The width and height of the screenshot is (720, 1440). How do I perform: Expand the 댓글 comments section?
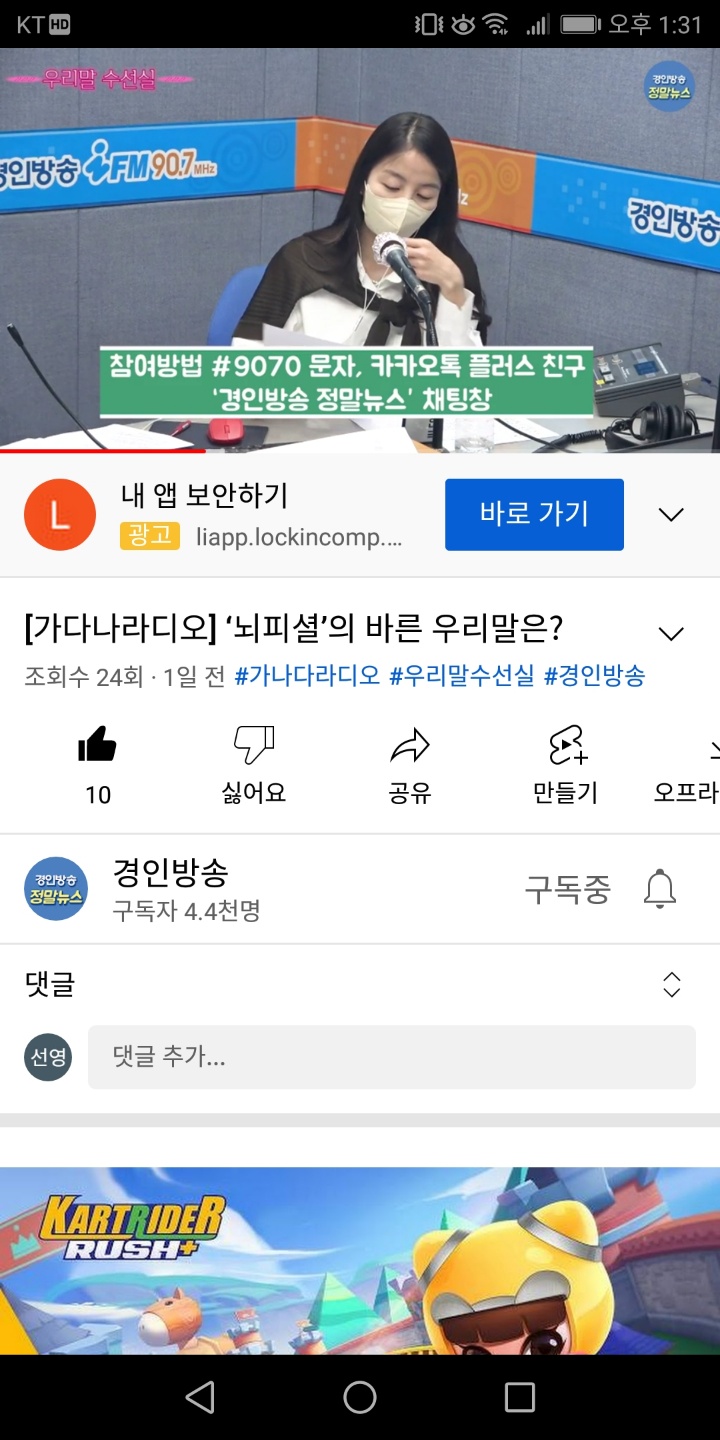(x=671, y=985)
